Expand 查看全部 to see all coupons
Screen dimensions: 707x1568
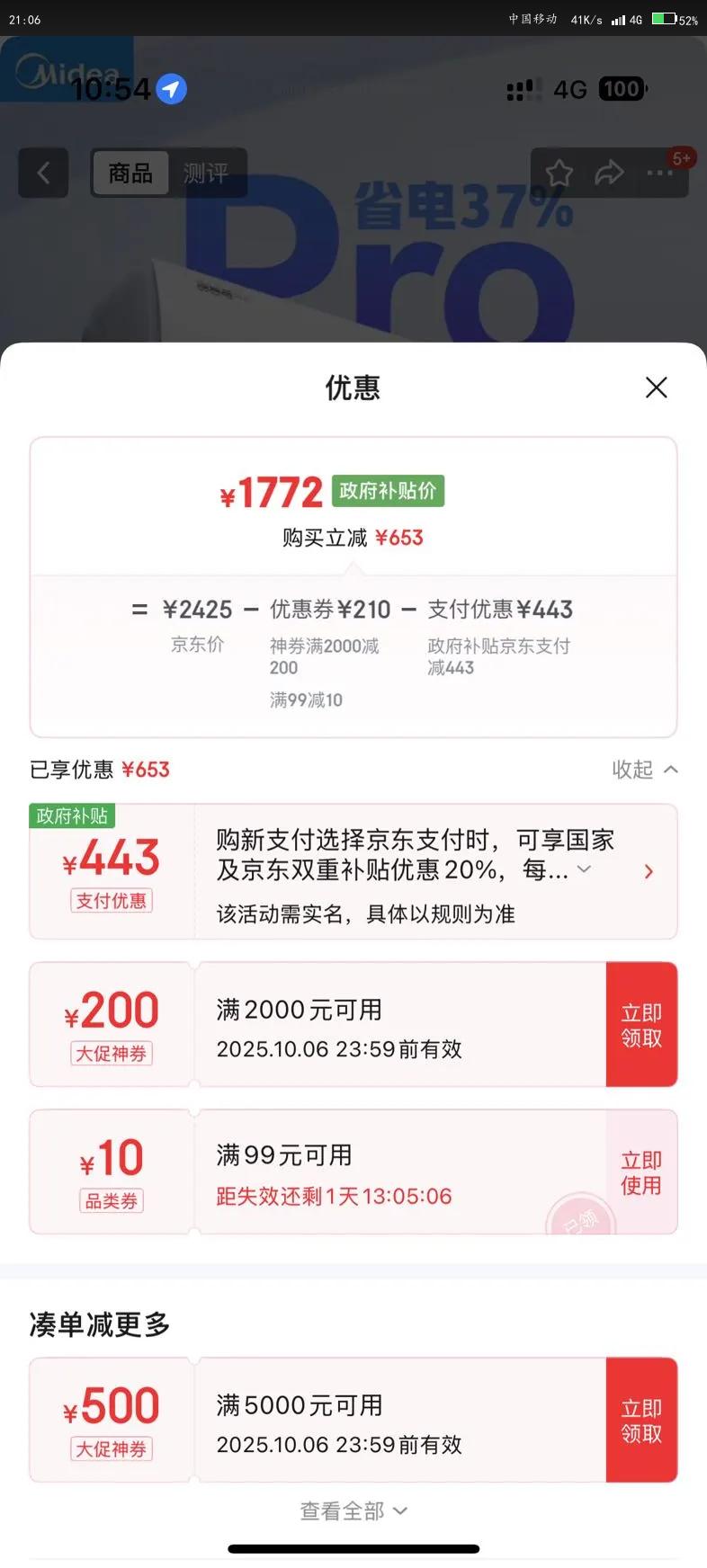(x=353, y=1511)
